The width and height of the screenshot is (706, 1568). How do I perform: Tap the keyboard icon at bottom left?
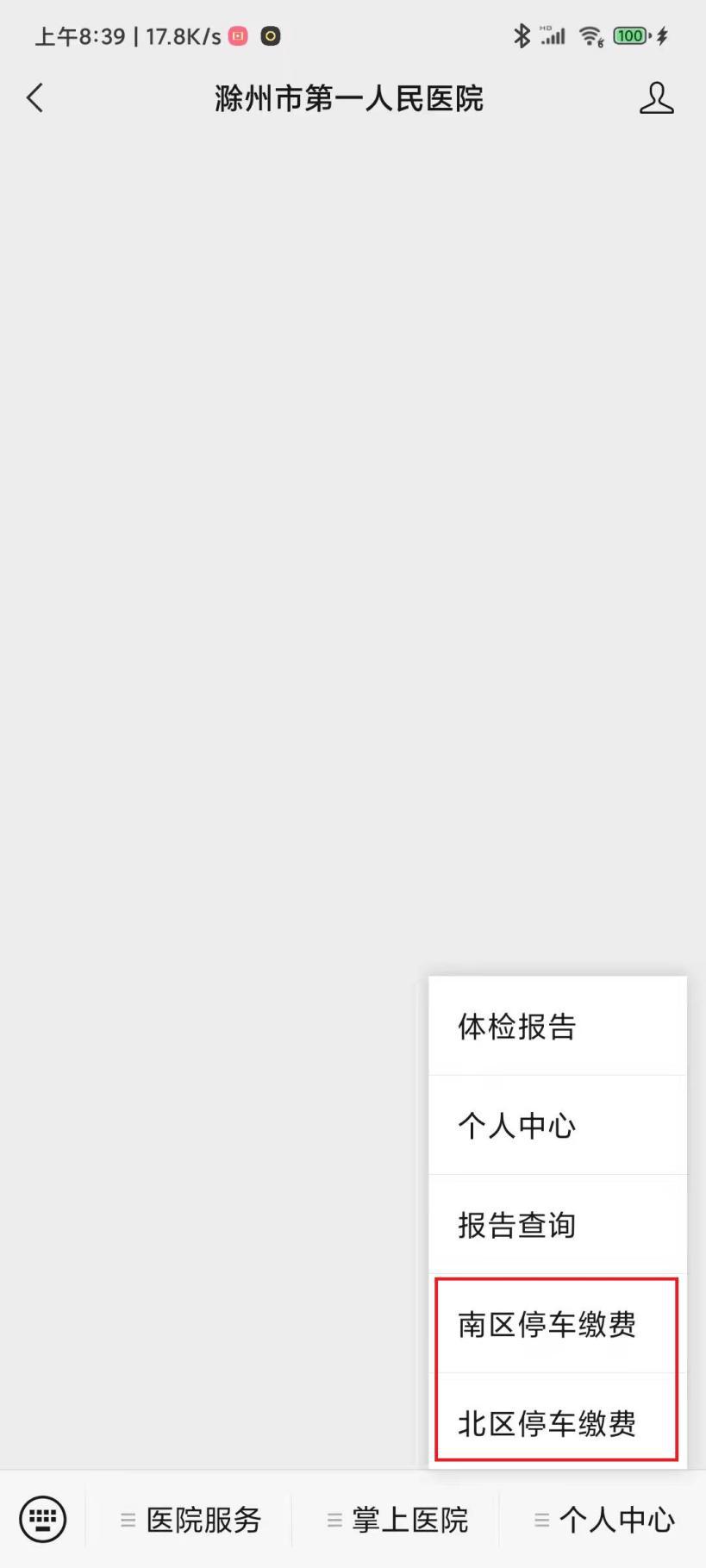(42, 1519)
